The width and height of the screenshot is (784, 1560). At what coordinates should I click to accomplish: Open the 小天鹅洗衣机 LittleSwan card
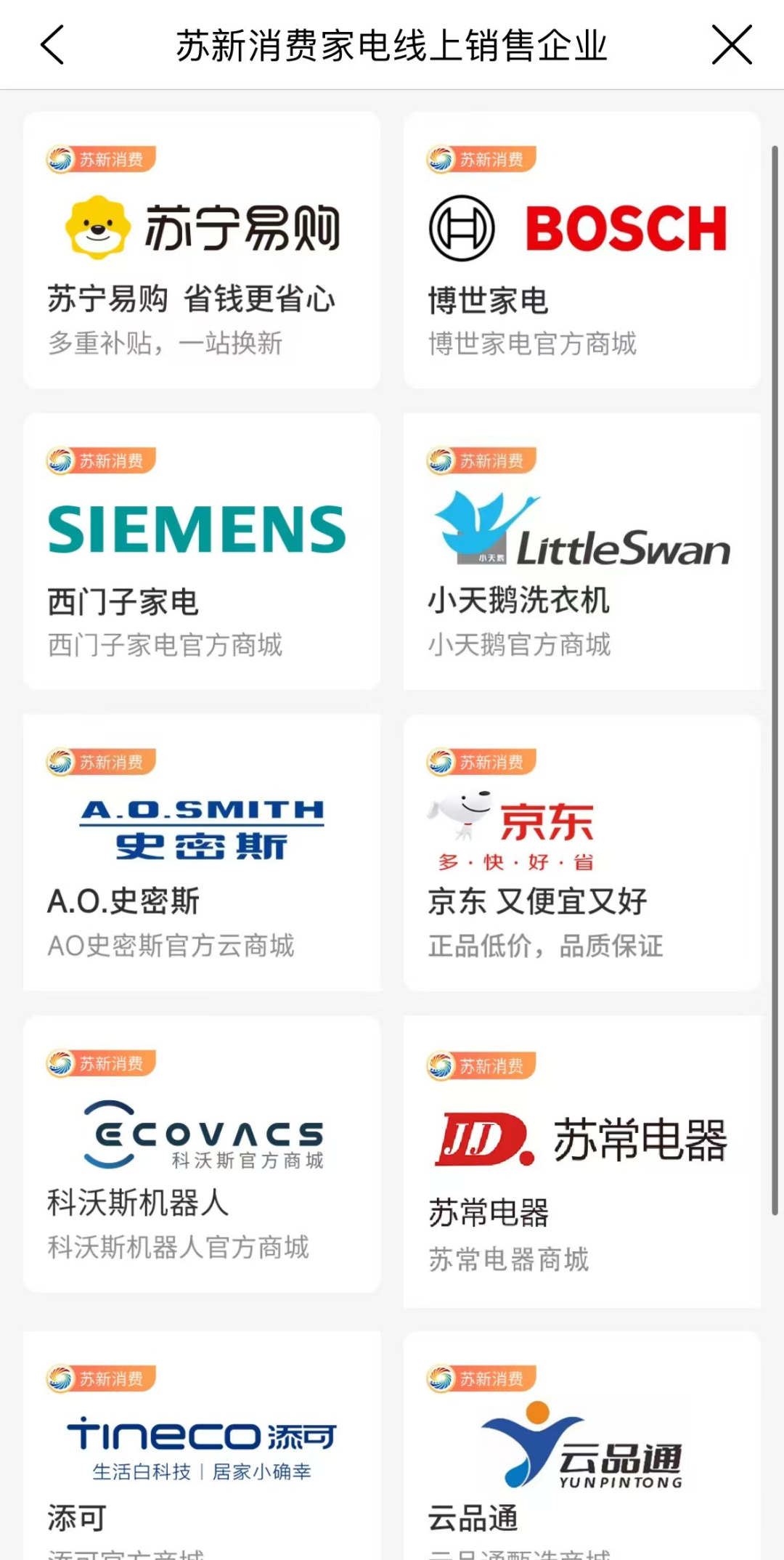(x=582, y=552)
